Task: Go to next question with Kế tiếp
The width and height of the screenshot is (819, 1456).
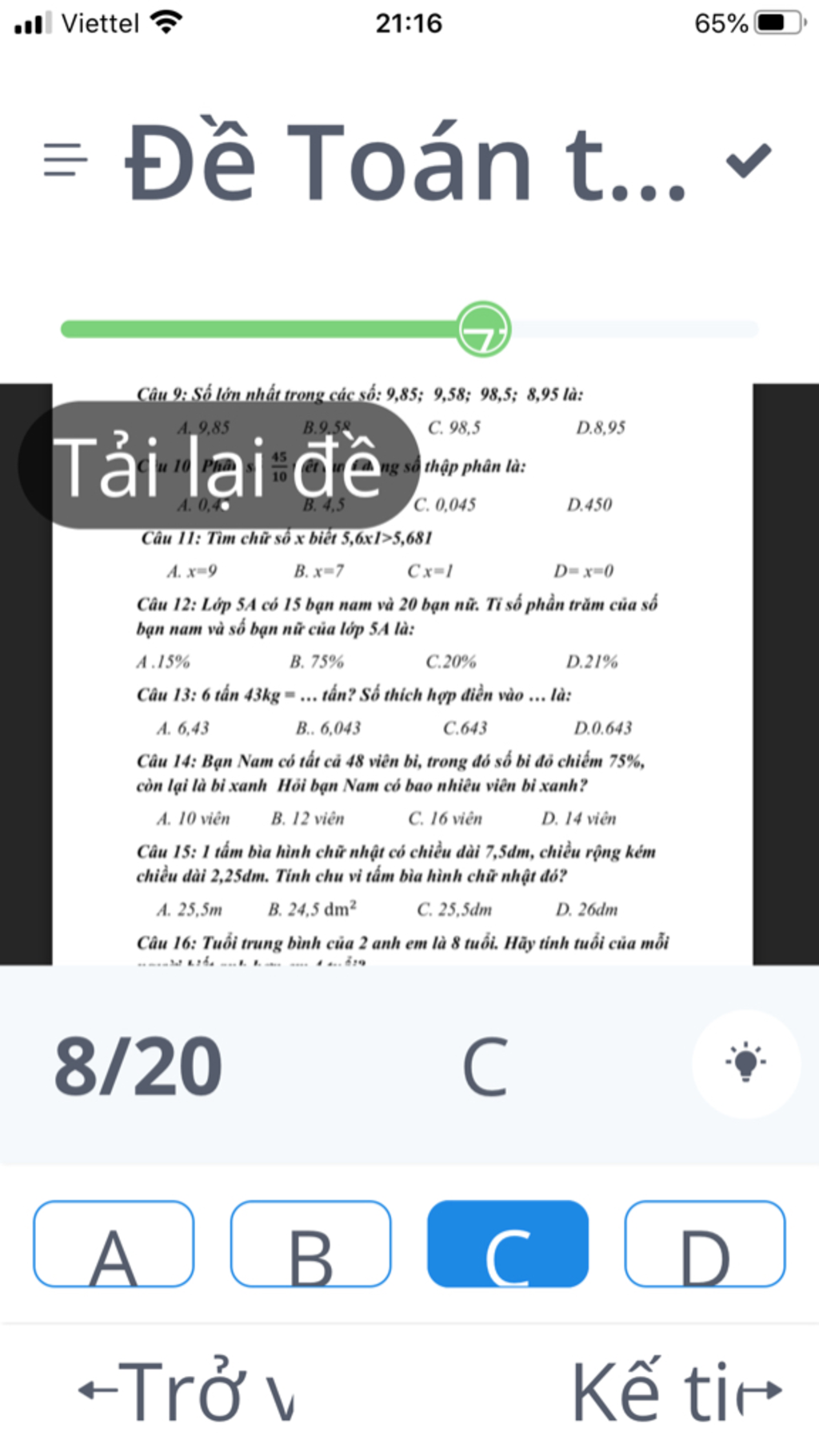Action: pyautogui.click(x=677, y=1392)
